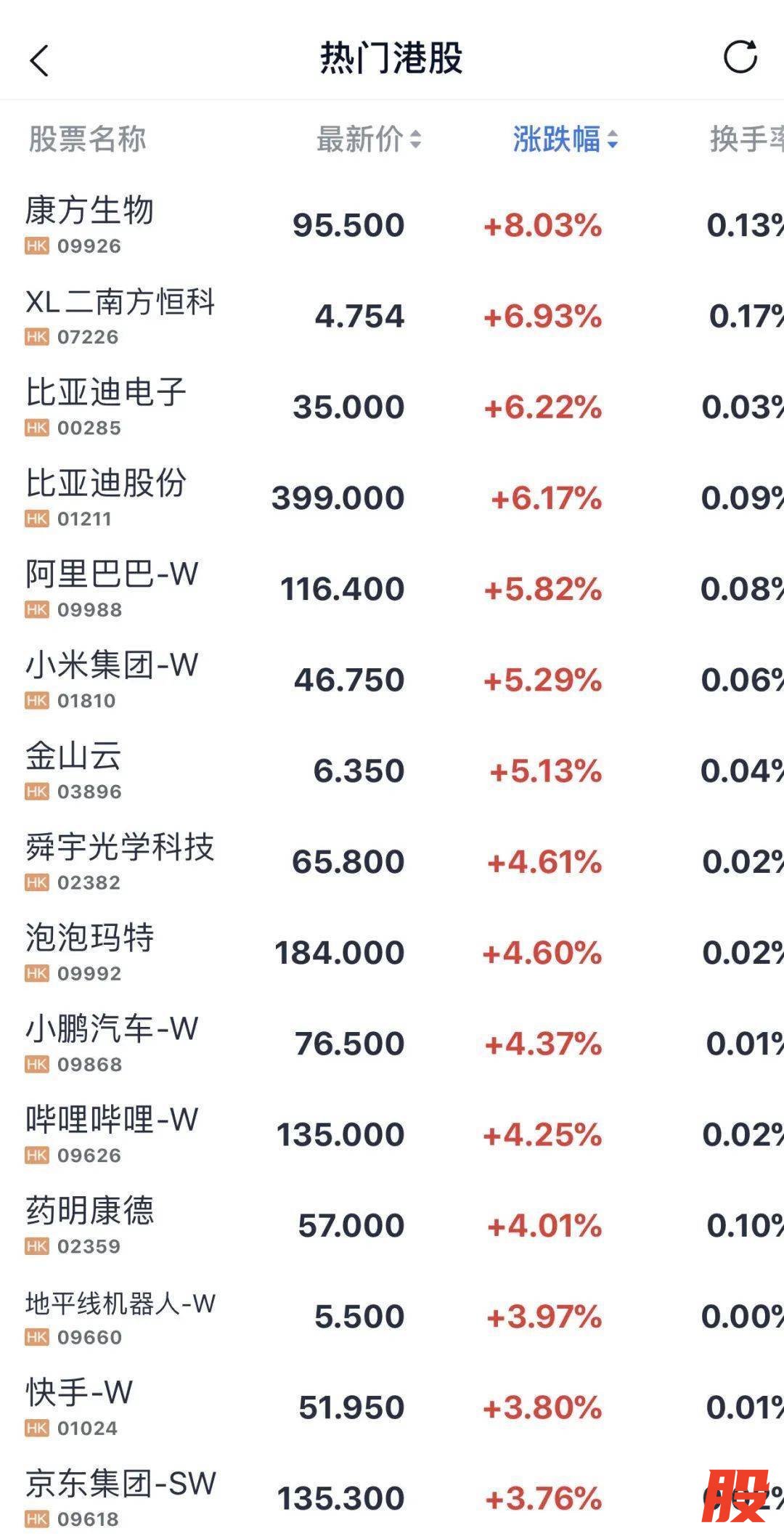Sort the list by 最新价

(x=369, y=139)
